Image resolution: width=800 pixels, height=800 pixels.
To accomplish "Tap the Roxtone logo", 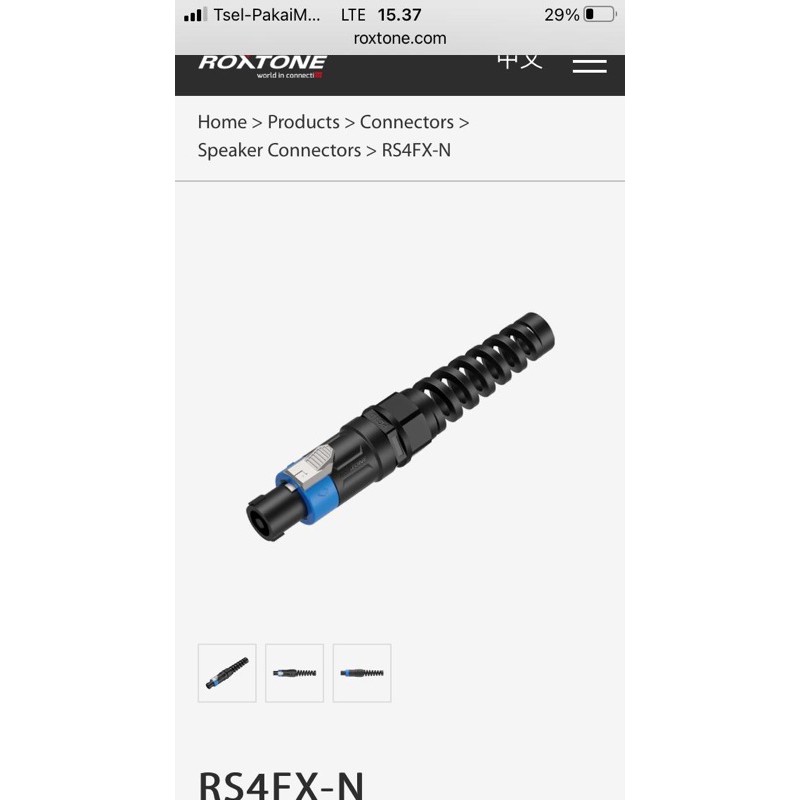I will 262,66.
